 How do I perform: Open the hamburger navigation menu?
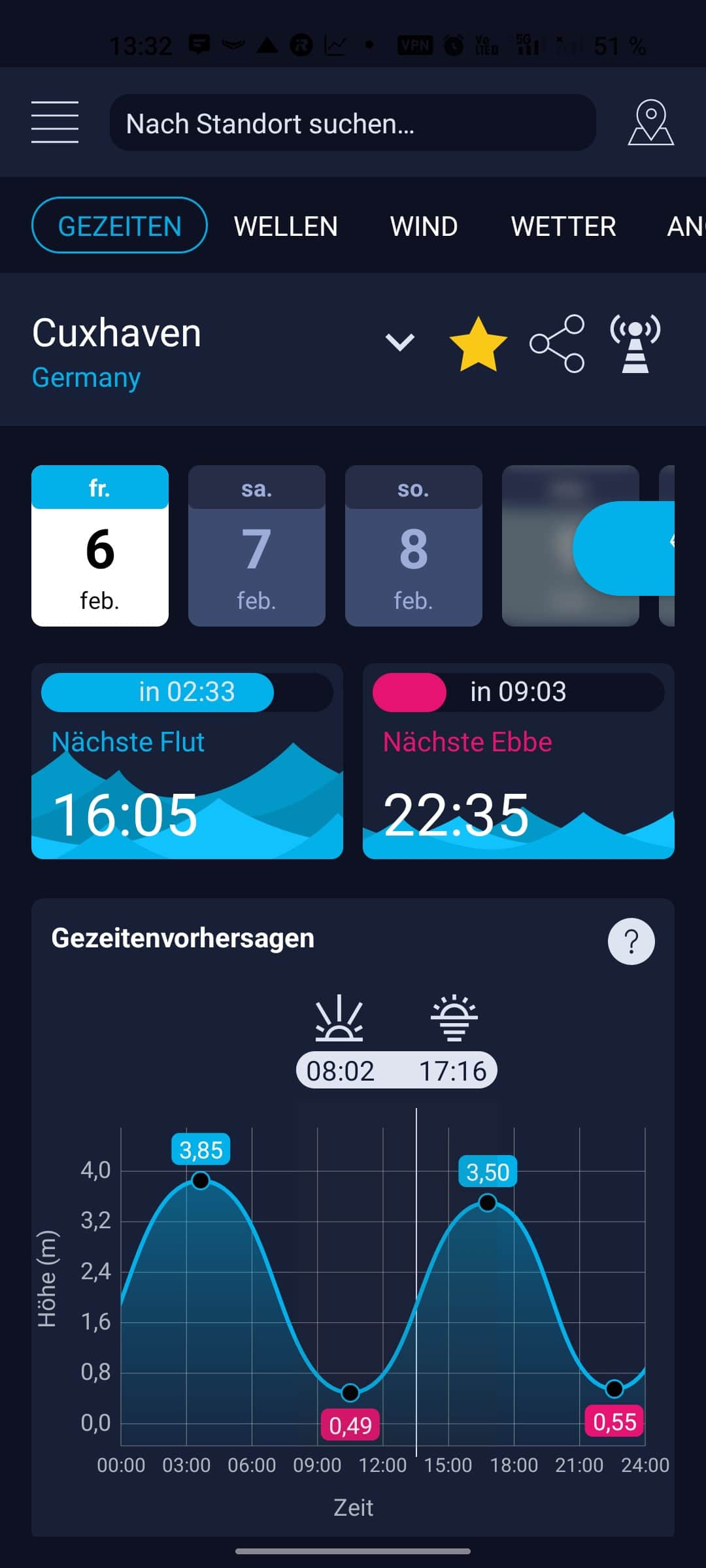[55, 123]
